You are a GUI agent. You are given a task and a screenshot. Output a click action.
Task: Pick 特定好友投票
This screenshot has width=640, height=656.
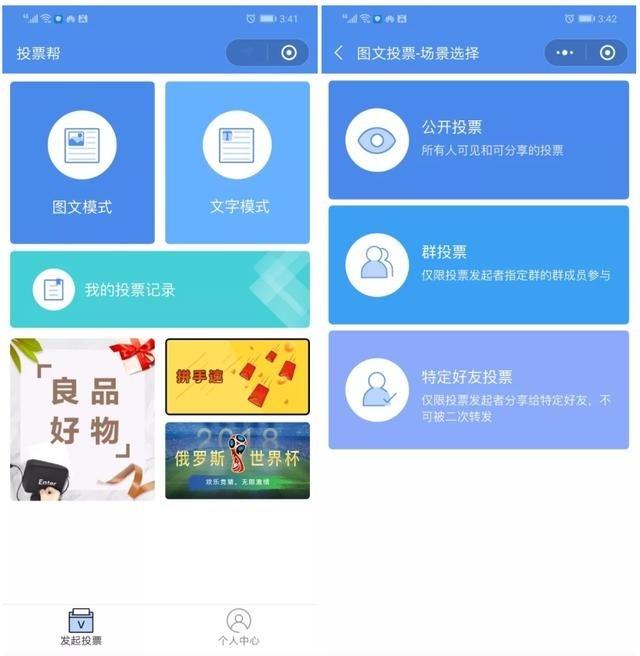coord(478,390)
